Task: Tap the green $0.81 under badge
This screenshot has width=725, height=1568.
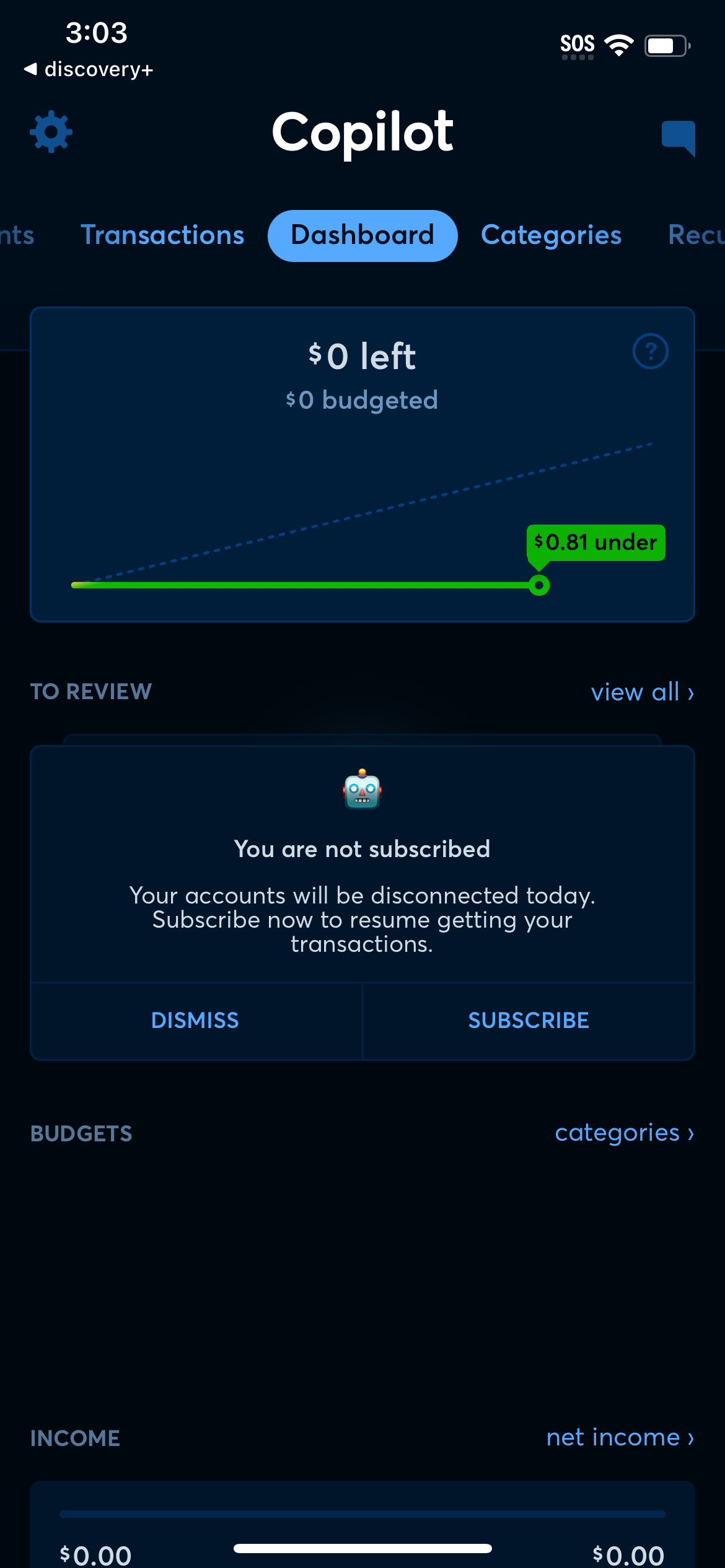Action: (x=595, y=542)
